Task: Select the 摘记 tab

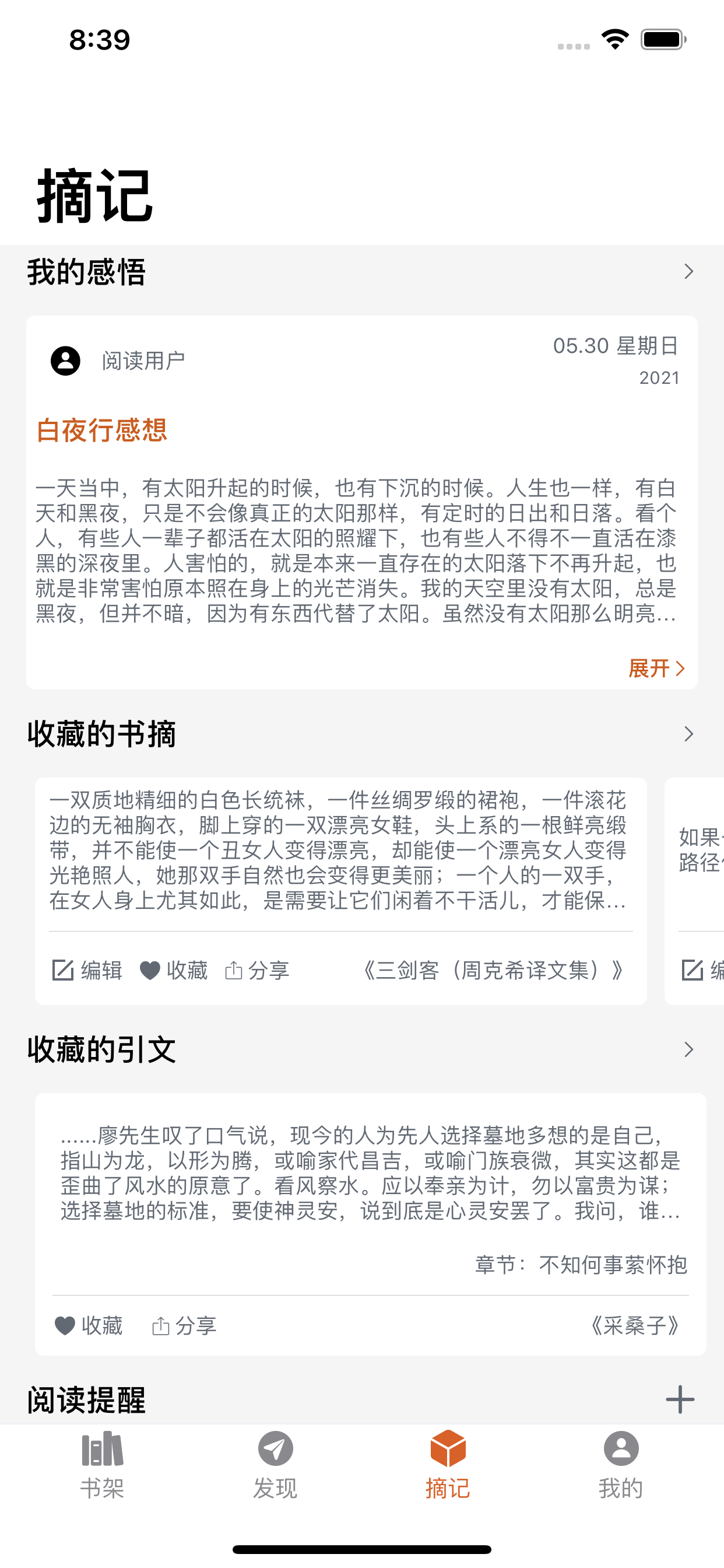Action: coord(448,1465)
